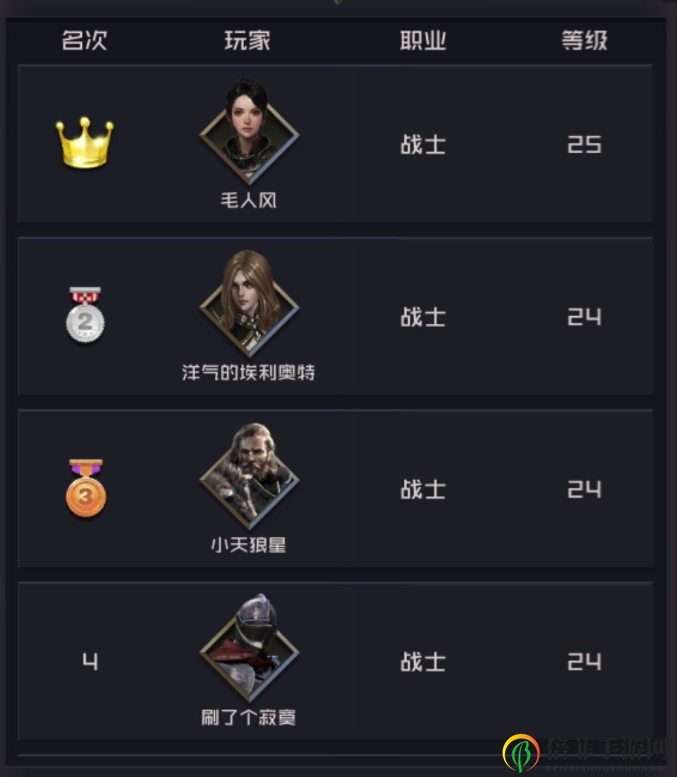This screenshot has height=777, width=677.
Task: Open 刷了个寂寞's rank four row
Action: coord(335,661)
